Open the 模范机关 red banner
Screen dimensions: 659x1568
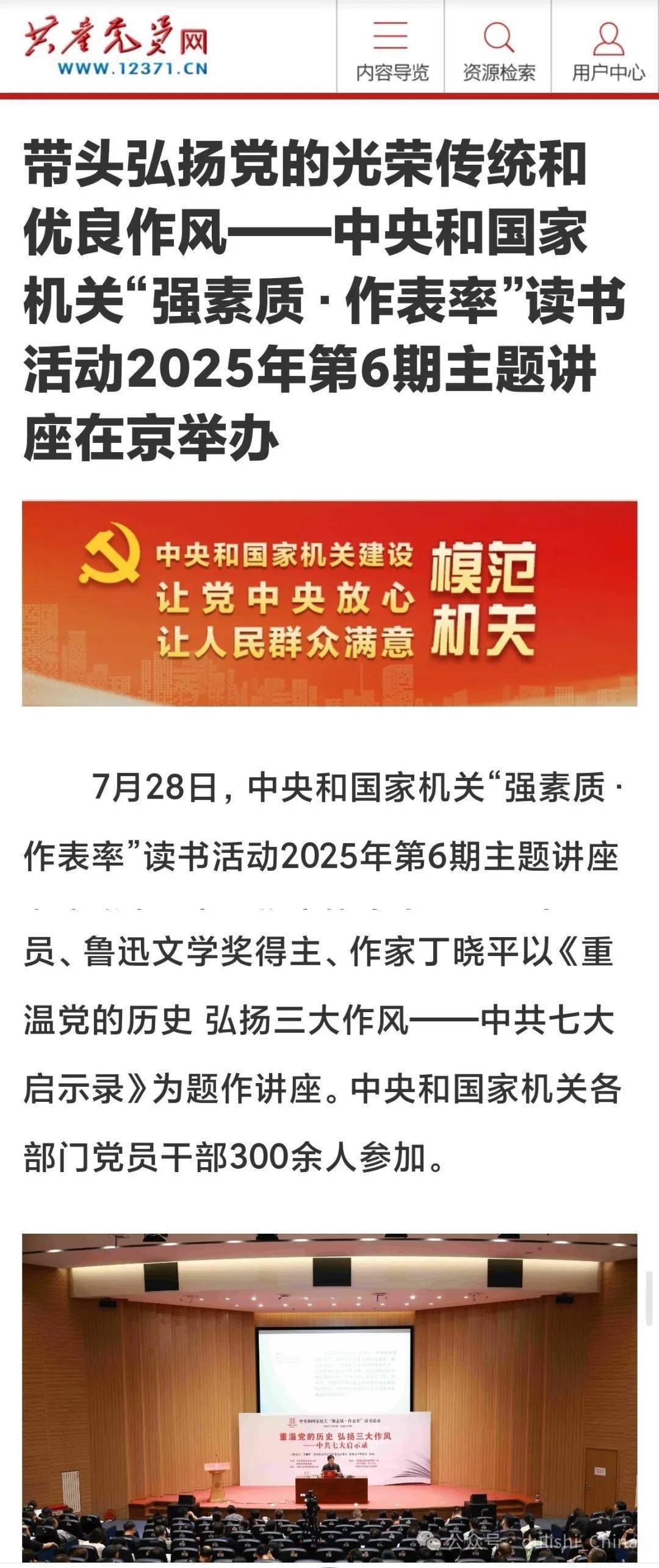pyautogui.click(x=329, y=603)
